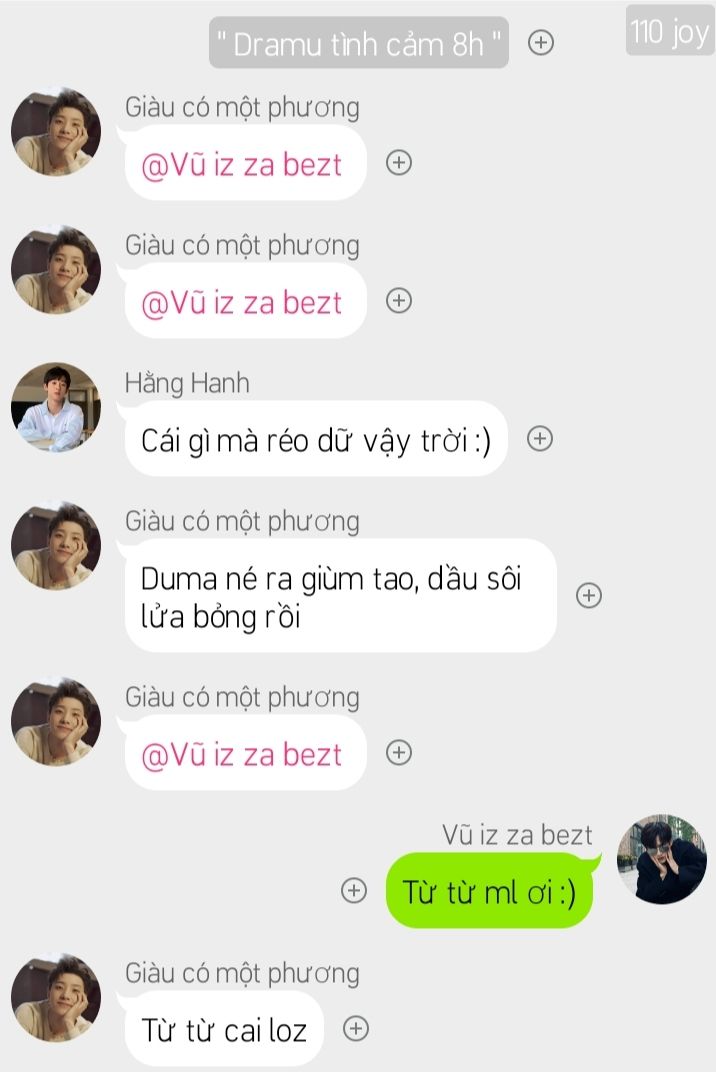Tap the plus icon next to "Từ từ cai loz"

[x=356, y=1028]
